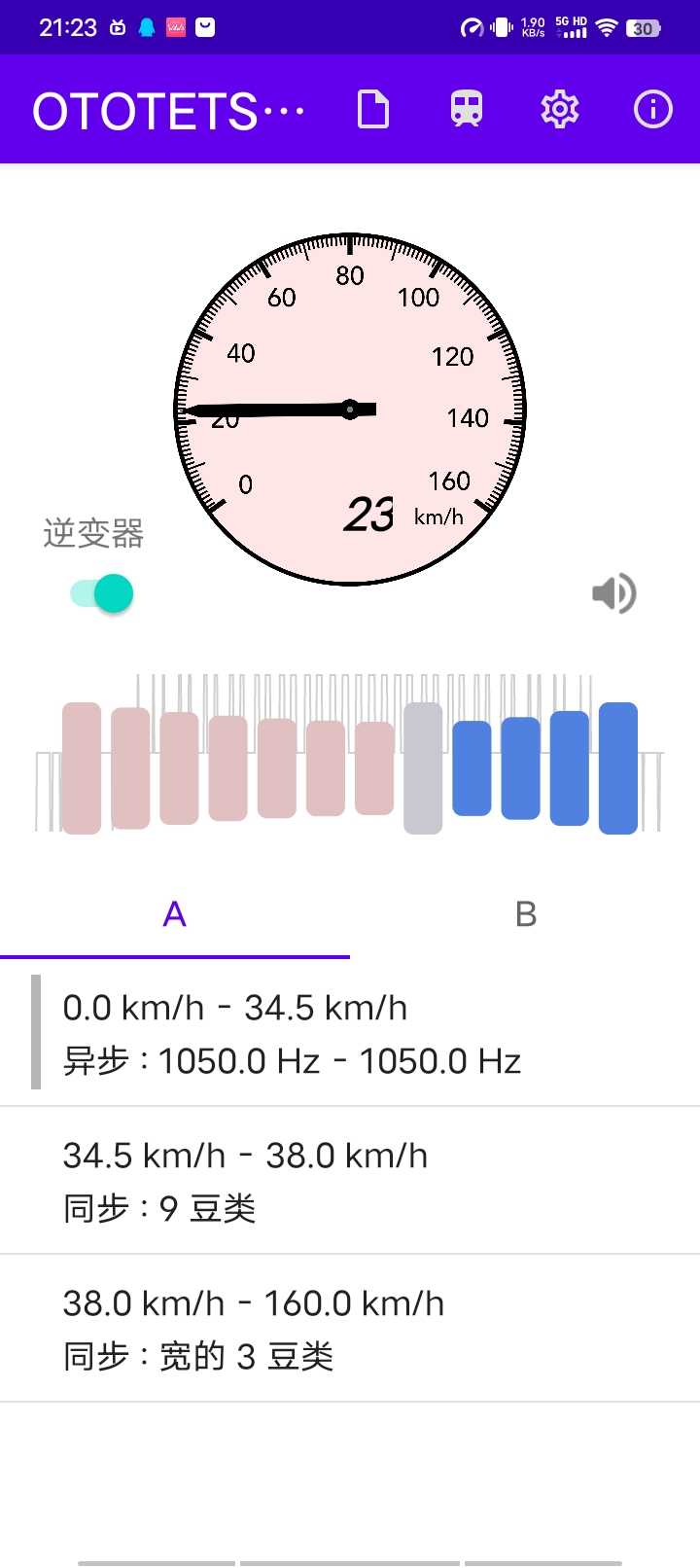Open the 38.0 km/h - 160.0 km/h row
Screen dimensions: 700x1568
pyautogui.click(x=350, y=1329)
